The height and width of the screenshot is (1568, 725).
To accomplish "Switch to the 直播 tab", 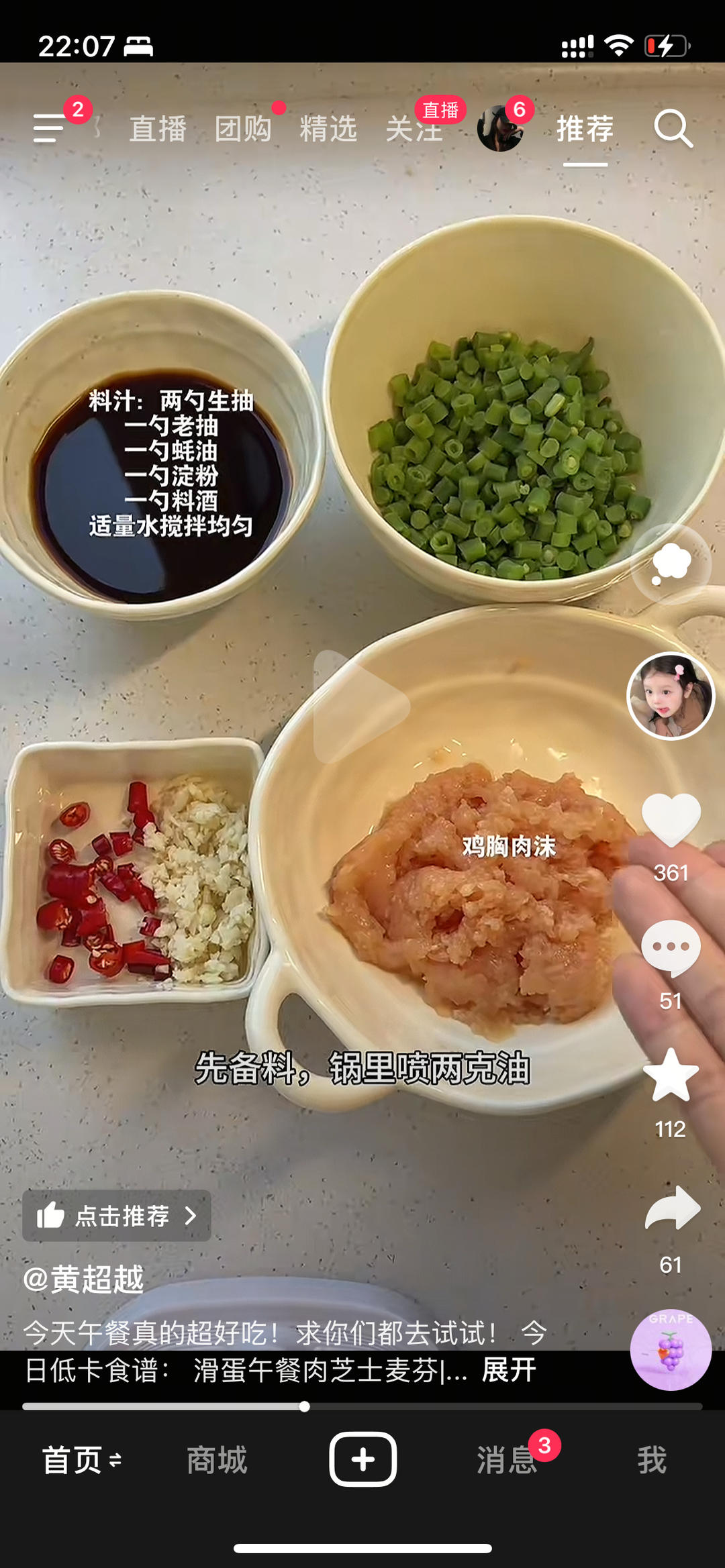I will click(x=158, y=129).
